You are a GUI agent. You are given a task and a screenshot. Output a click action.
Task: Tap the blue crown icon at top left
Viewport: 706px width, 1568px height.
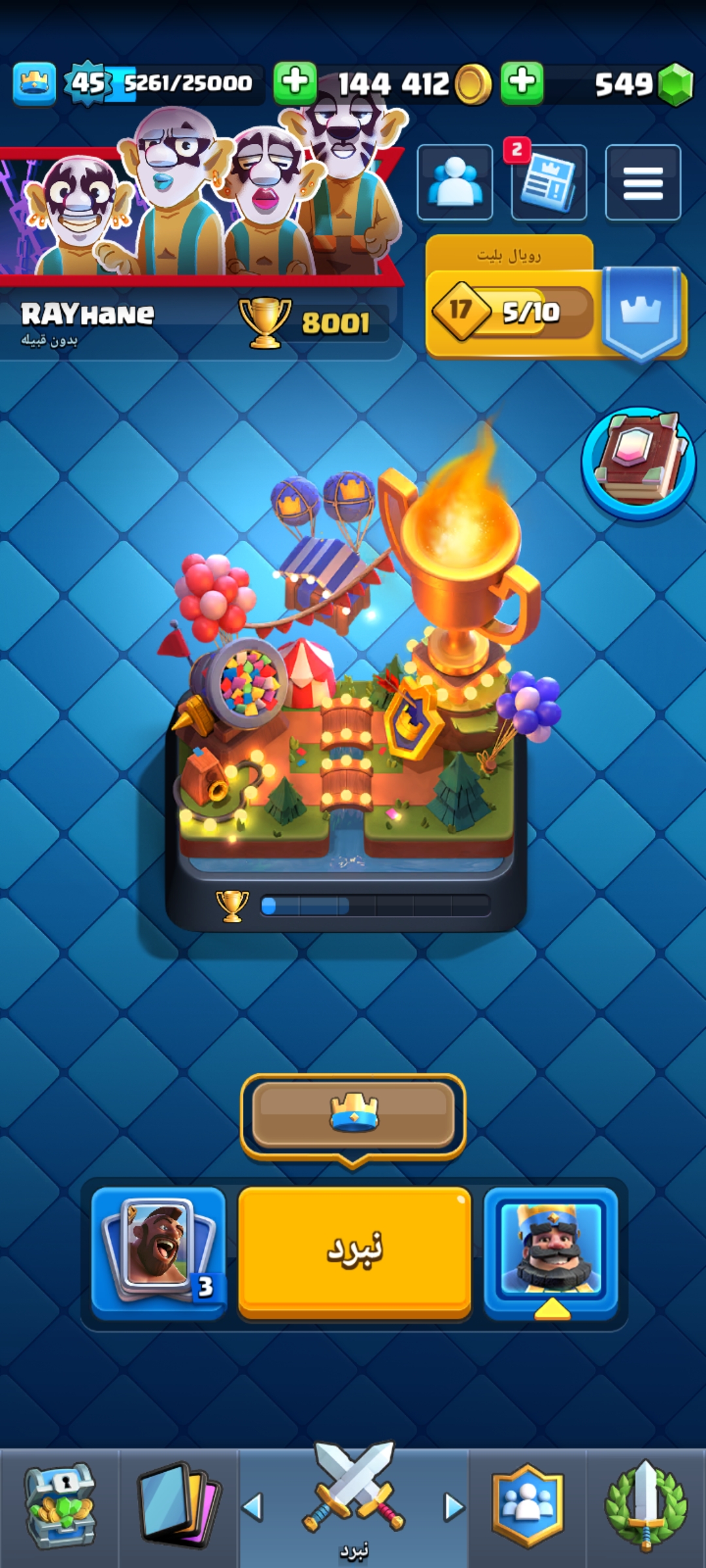(34, 84)
